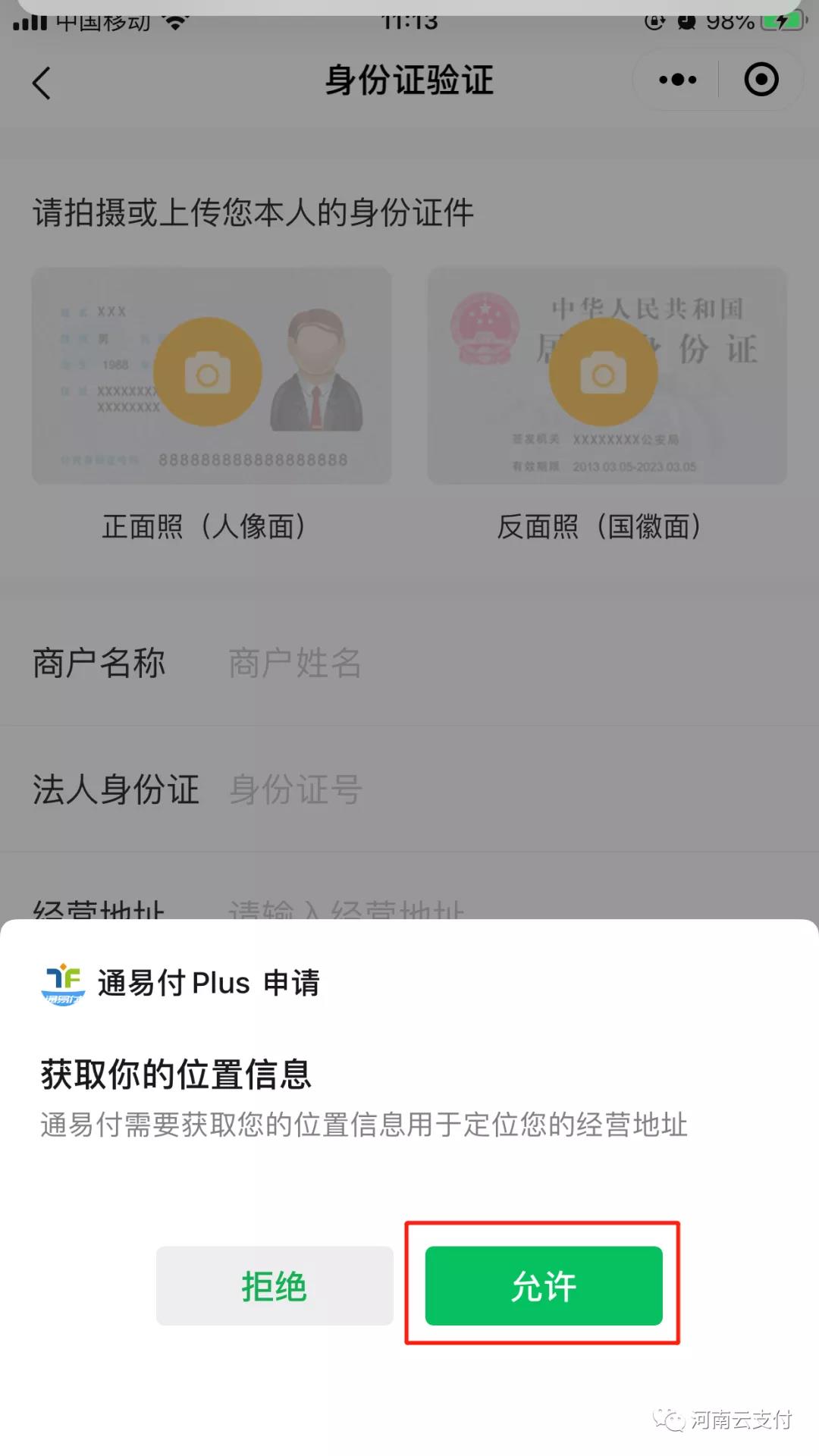
Task: Close the mini program via circle icon
Action: click(x=761, y=80)
